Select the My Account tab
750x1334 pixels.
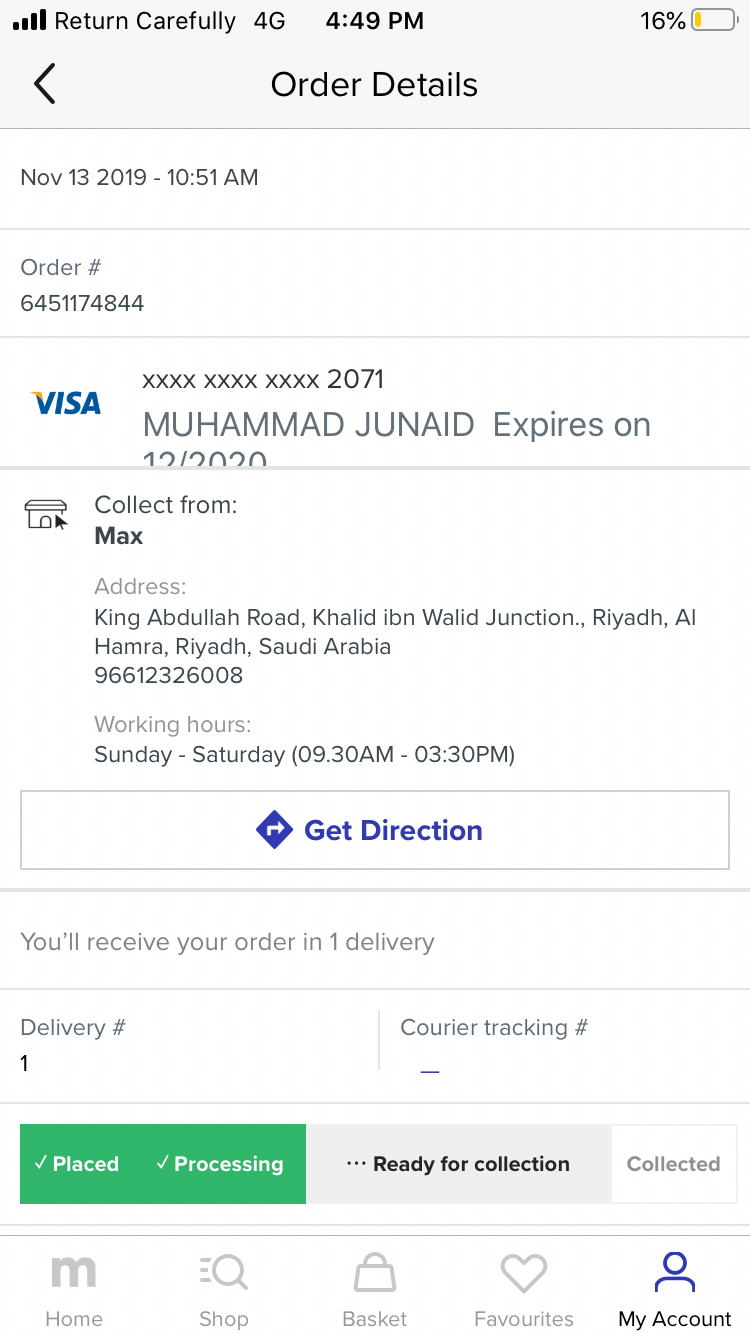click(675, 1290)
